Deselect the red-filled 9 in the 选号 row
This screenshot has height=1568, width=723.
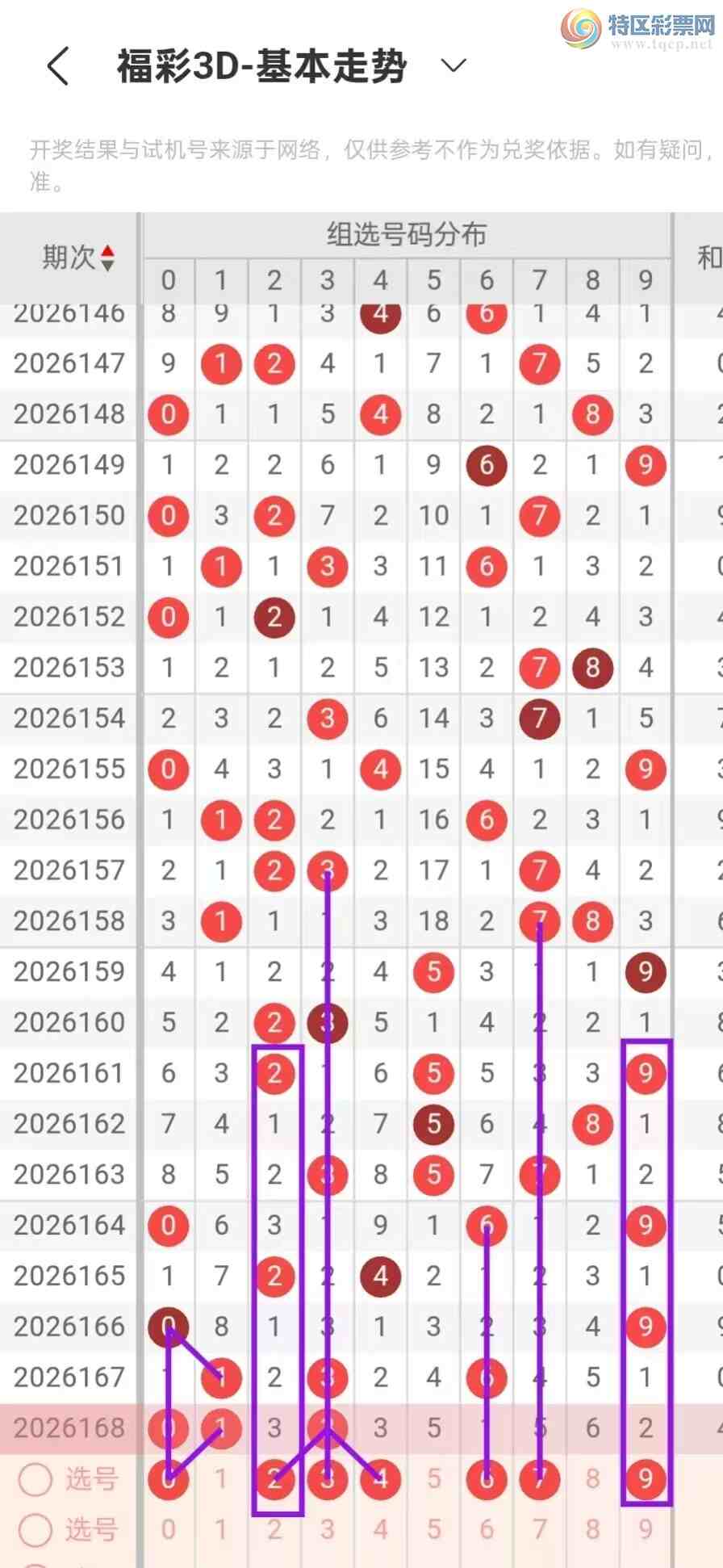646,1478
